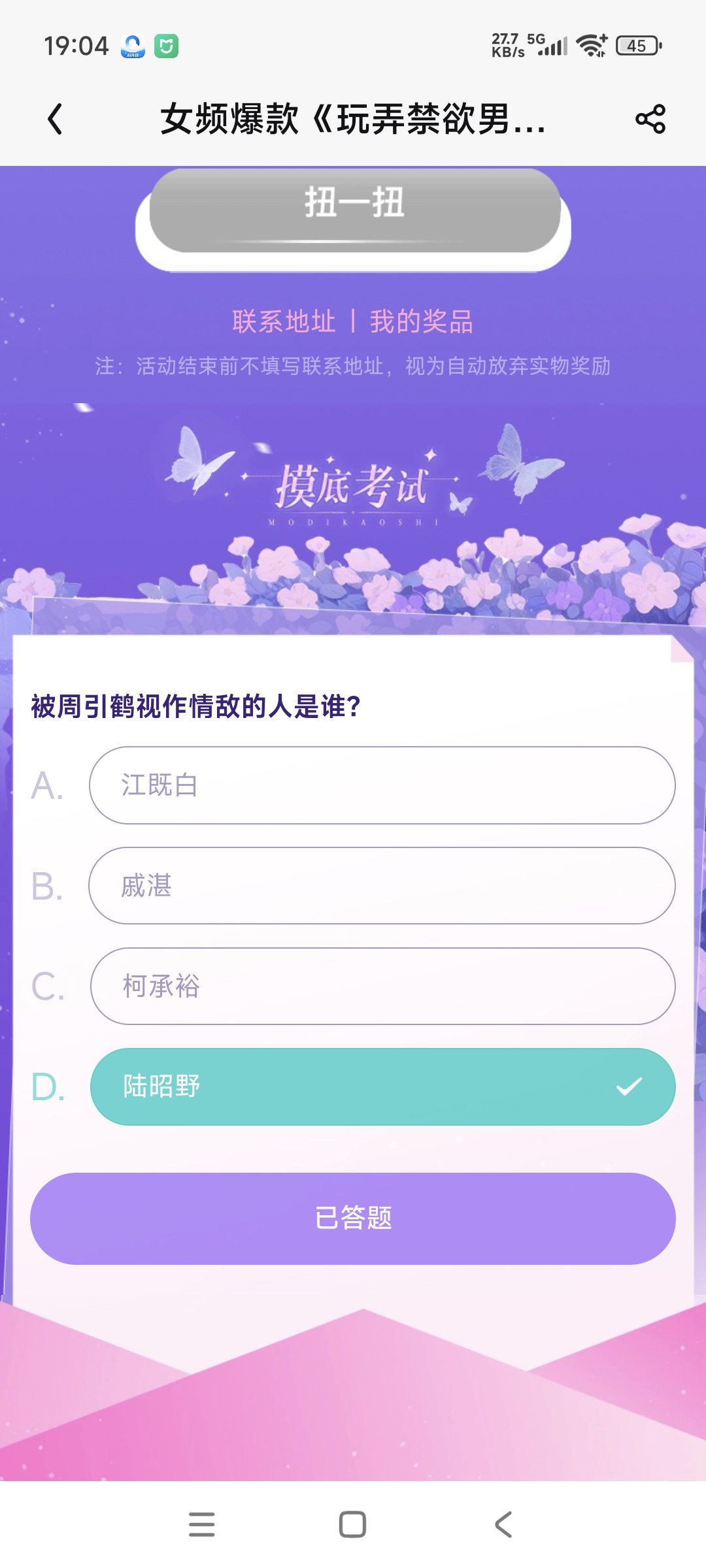Select answer A 江既白

click(382, 785)
